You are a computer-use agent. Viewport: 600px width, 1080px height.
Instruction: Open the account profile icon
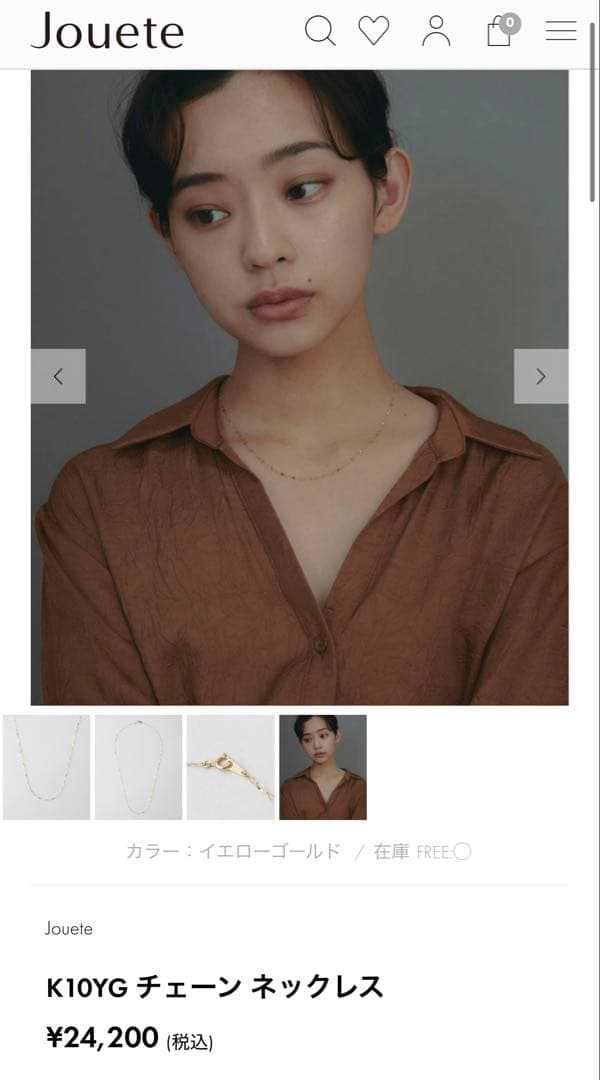pyautogui.click(x=436, y=31)
